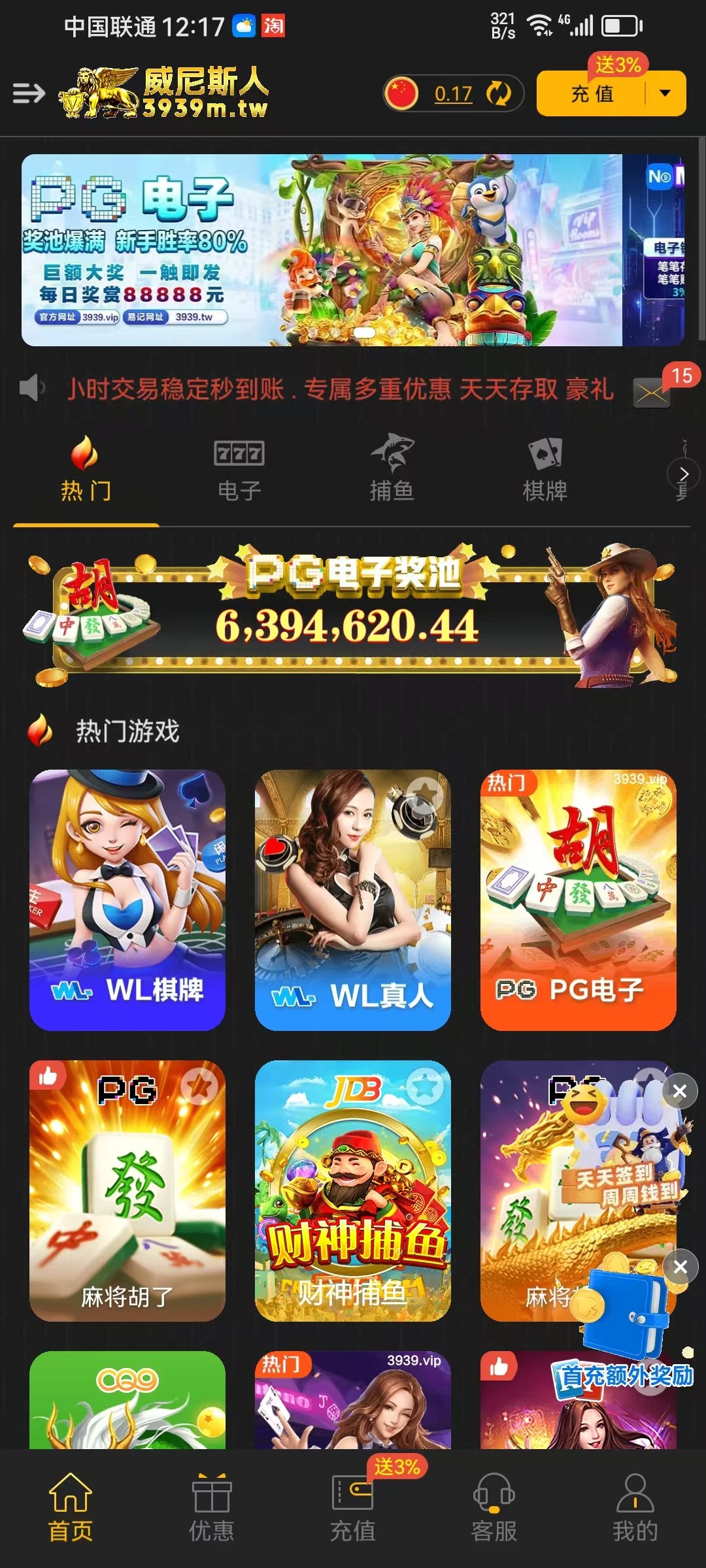This screenshot has height=1568, width=706.
Task: Open the PG电子 game tile
Action: (x=578, y=900)
